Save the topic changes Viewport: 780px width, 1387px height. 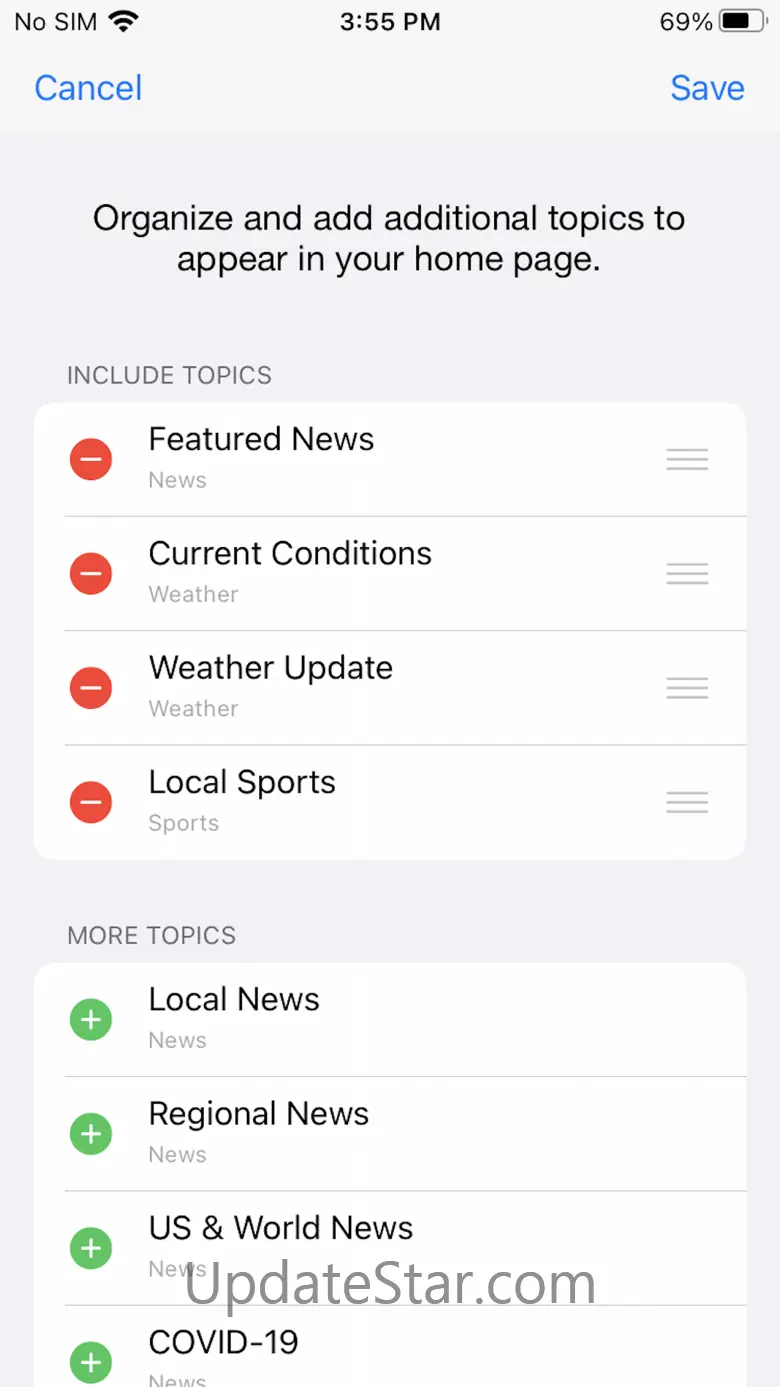tap(707, 88)
